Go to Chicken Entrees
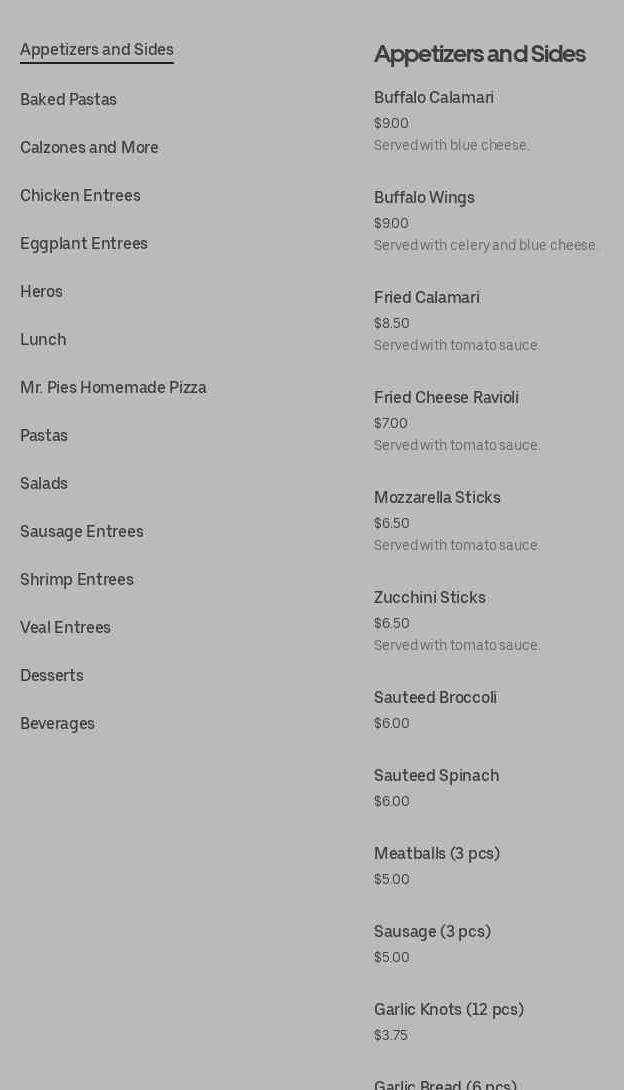The height and width of the screenshot is (1090, 624). tap(80, 195)
